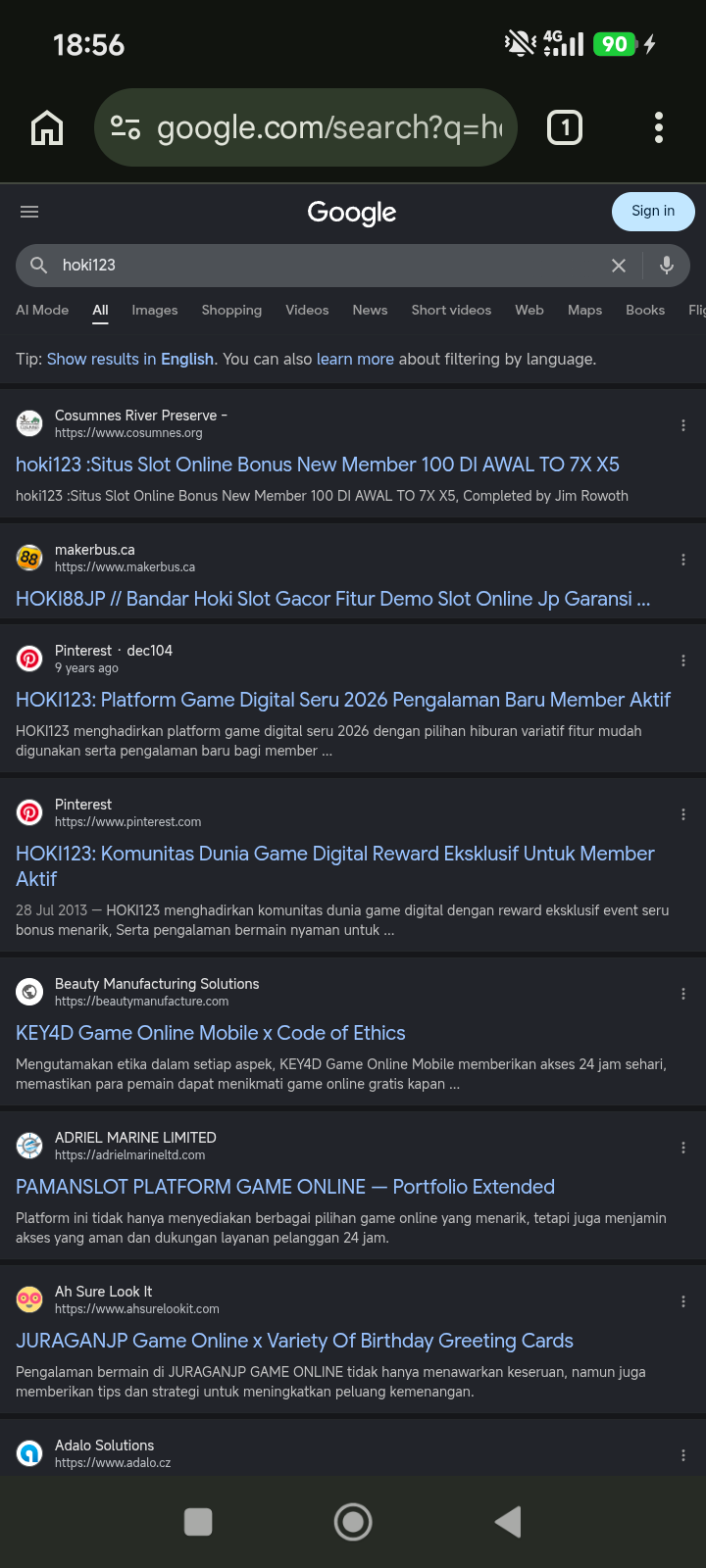Open the PAMANSLOT PLATFORM GAME ONLINE result

coord(285,1187)
